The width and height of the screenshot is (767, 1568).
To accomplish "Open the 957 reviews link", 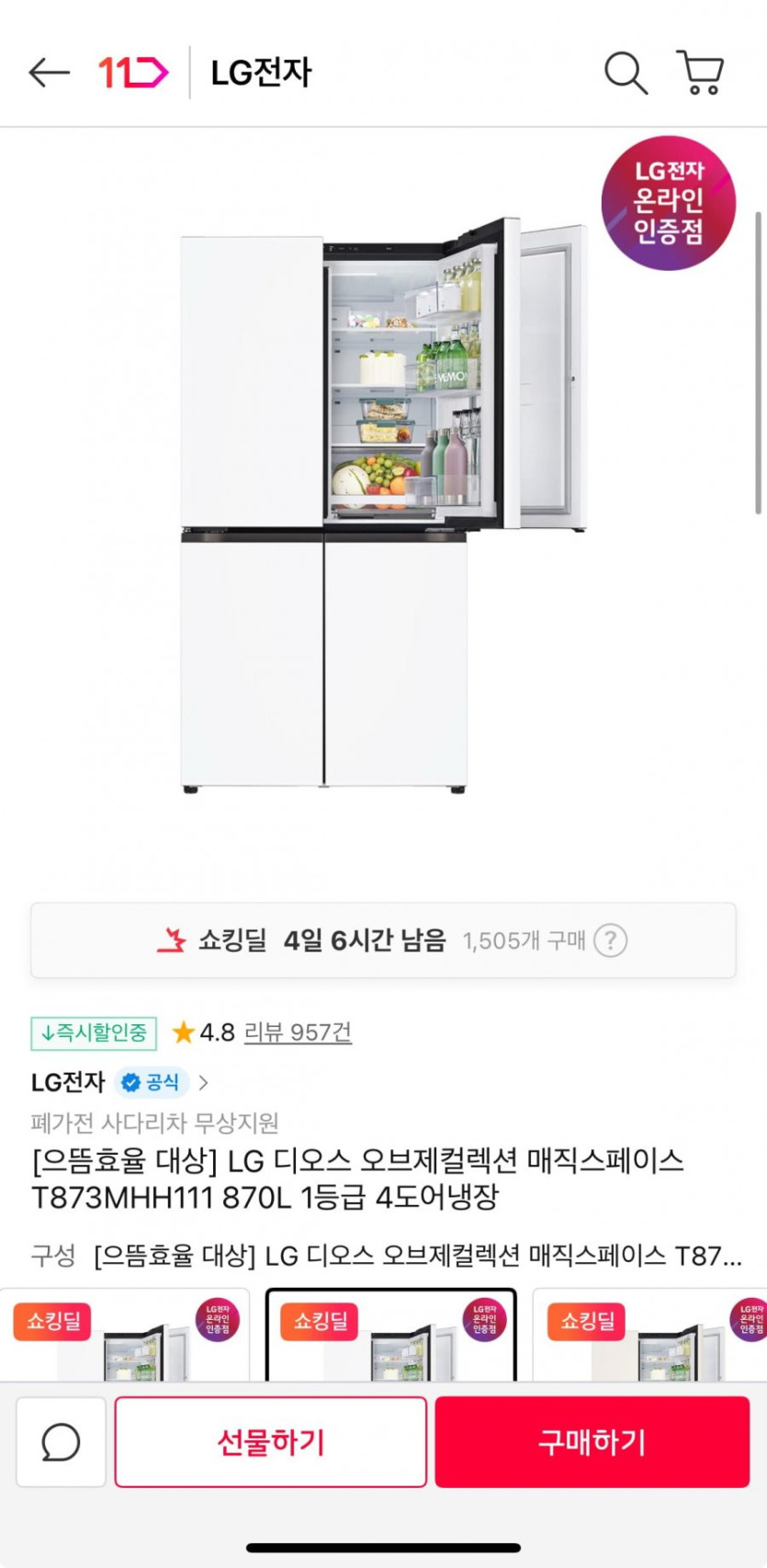I will (298, 1032).
